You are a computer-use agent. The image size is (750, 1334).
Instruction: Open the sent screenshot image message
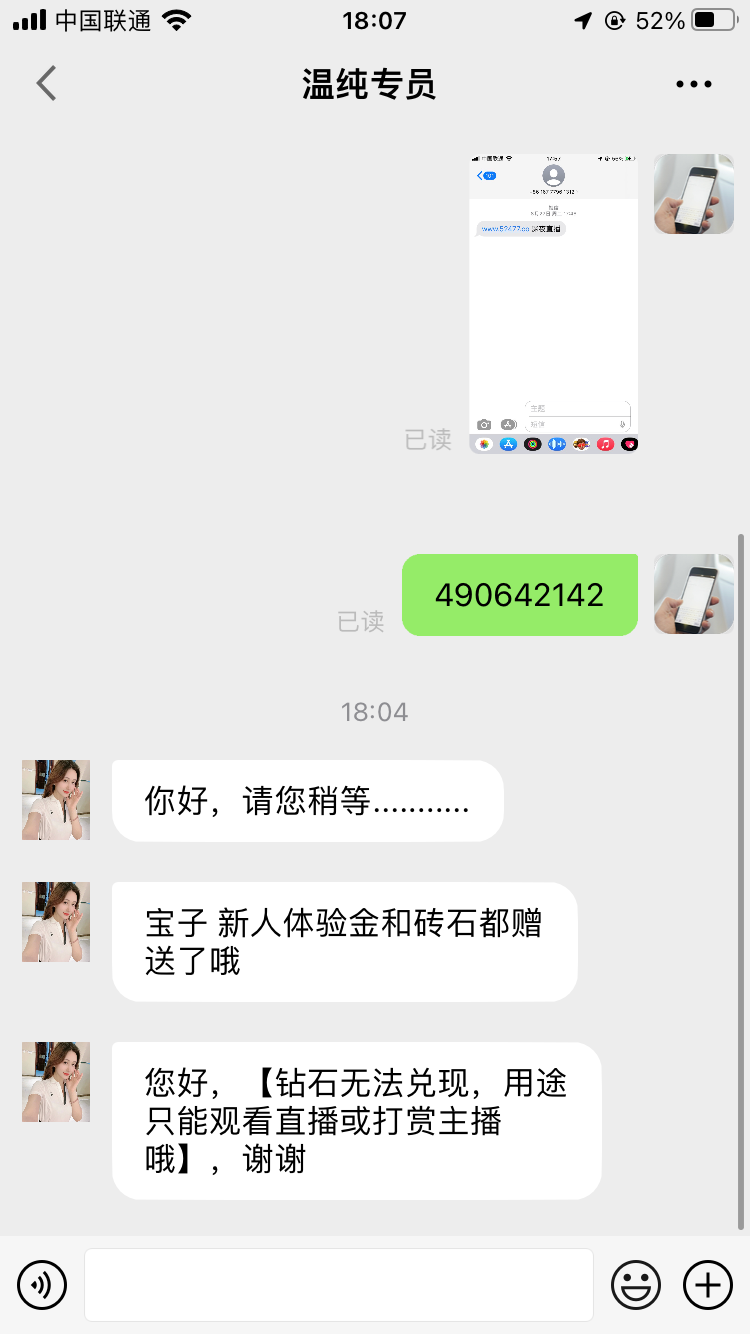pos(553,303)
